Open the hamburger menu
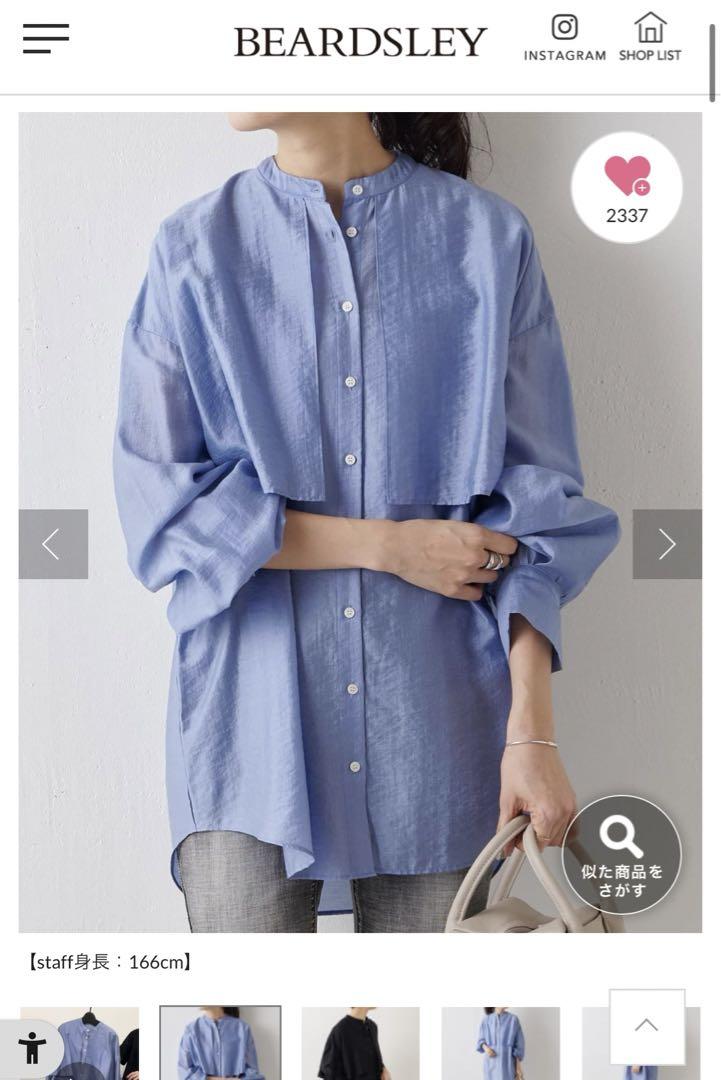The height and width of the screenshot is (1080, 721). point(46,40)
